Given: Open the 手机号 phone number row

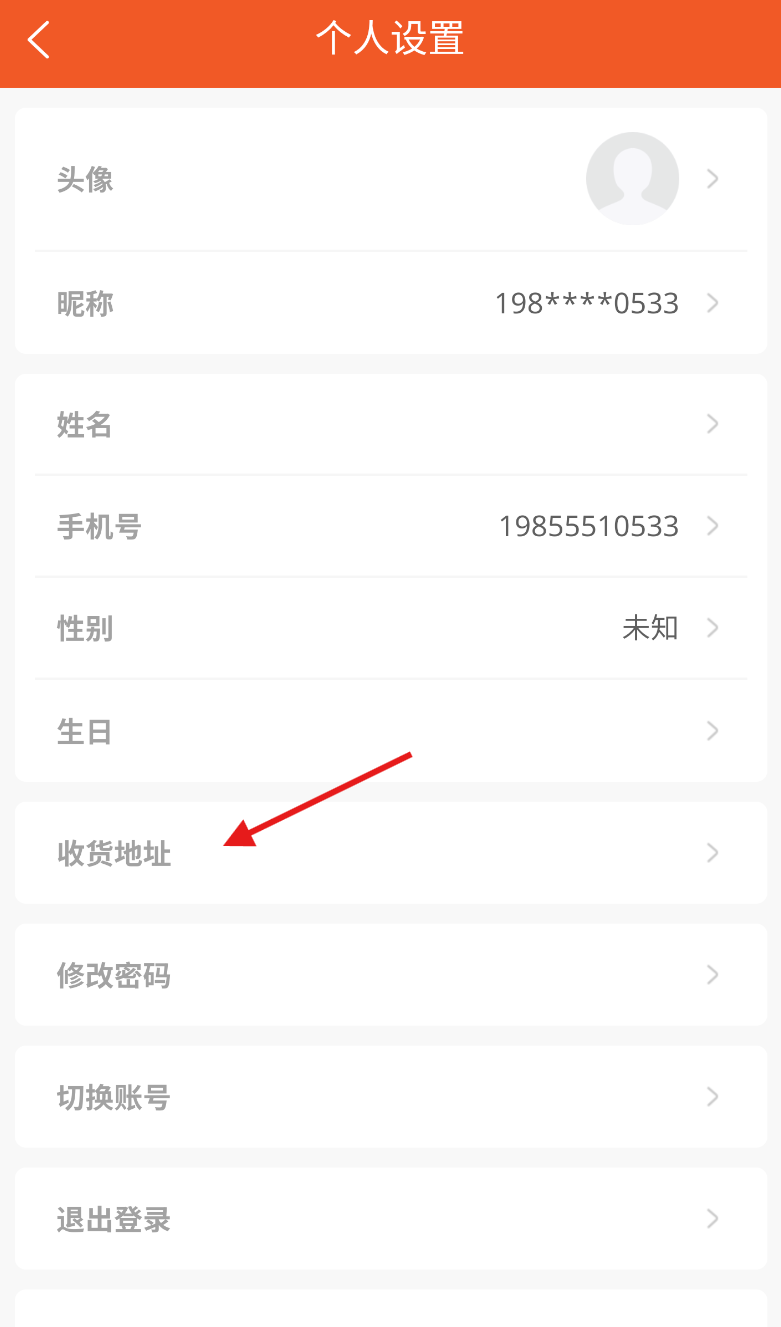Looking at the screenshot, I should pos(391,526).
